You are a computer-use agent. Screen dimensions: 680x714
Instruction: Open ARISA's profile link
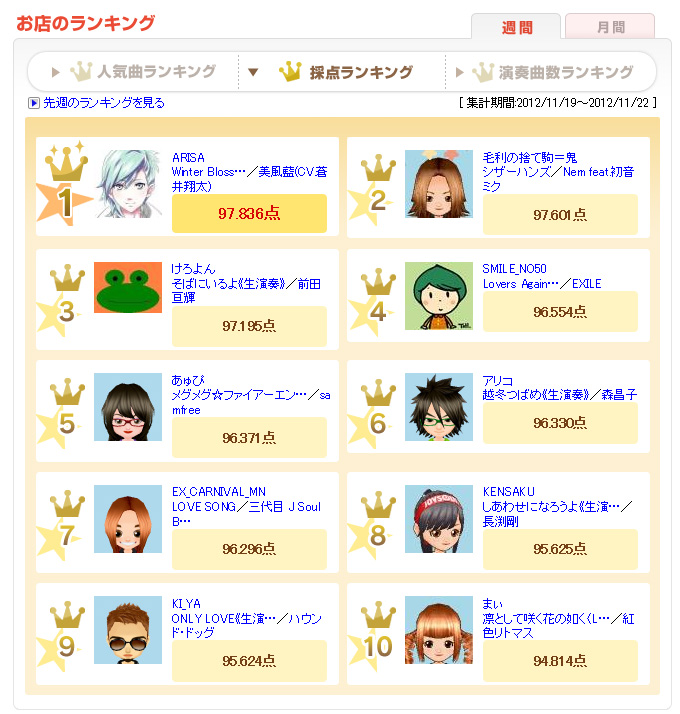coord(188,158)
